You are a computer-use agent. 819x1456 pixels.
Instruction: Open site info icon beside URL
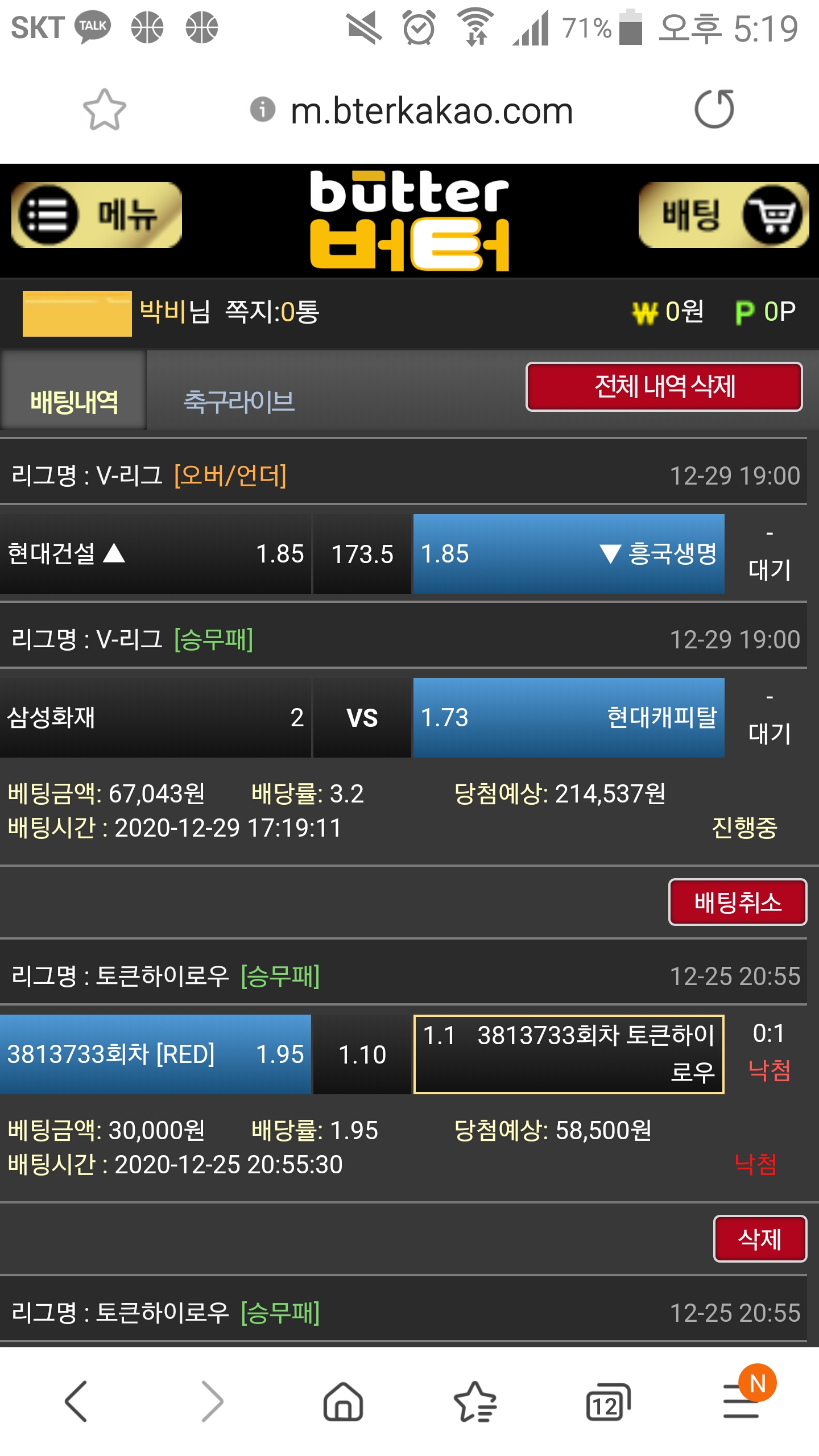(262, 109)
